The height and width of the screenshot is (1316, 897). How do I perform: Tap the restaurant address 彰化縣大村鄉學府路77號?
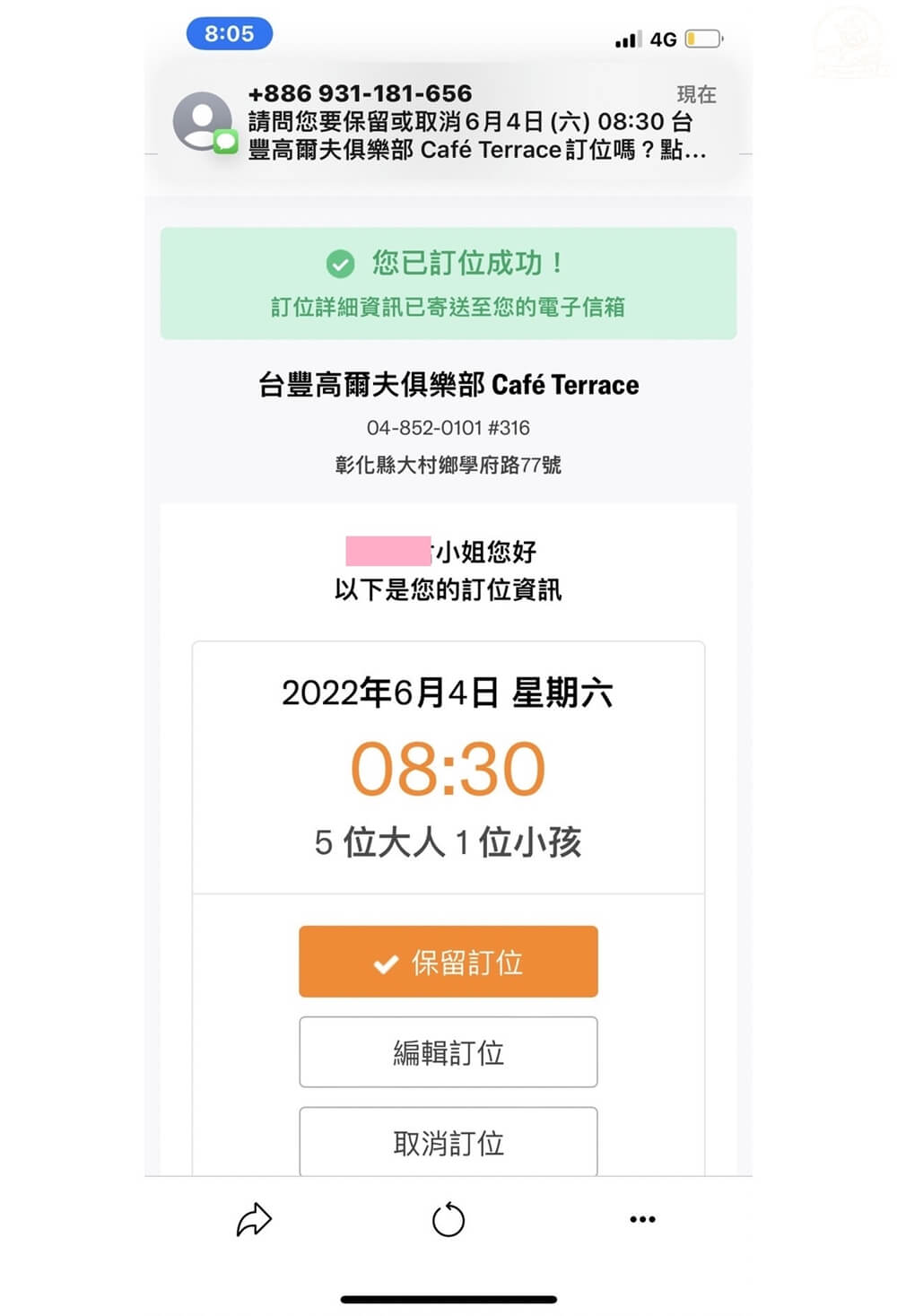[x=448, y=466]
